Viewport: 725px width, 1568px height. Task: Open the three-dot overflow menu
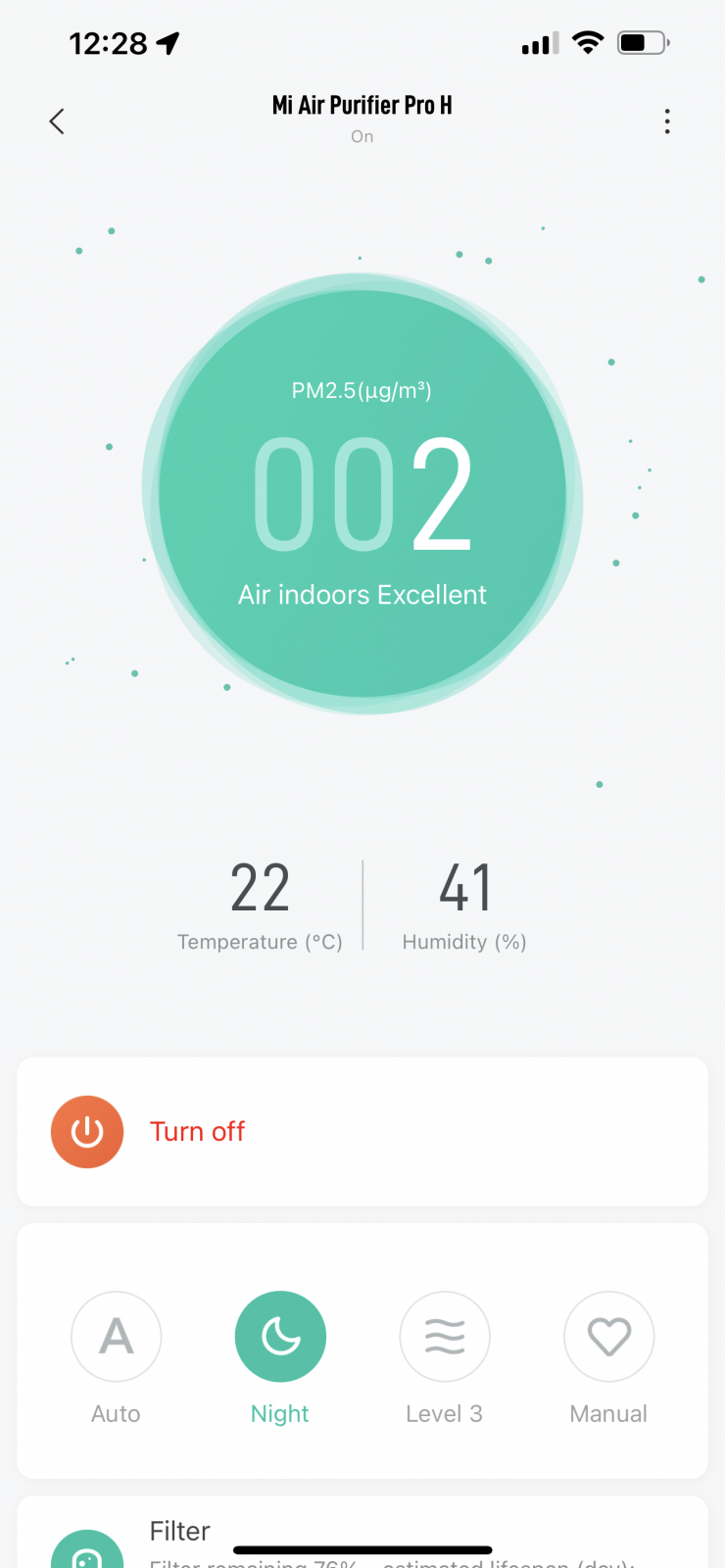pyautogui.click(x=667, y=122)
